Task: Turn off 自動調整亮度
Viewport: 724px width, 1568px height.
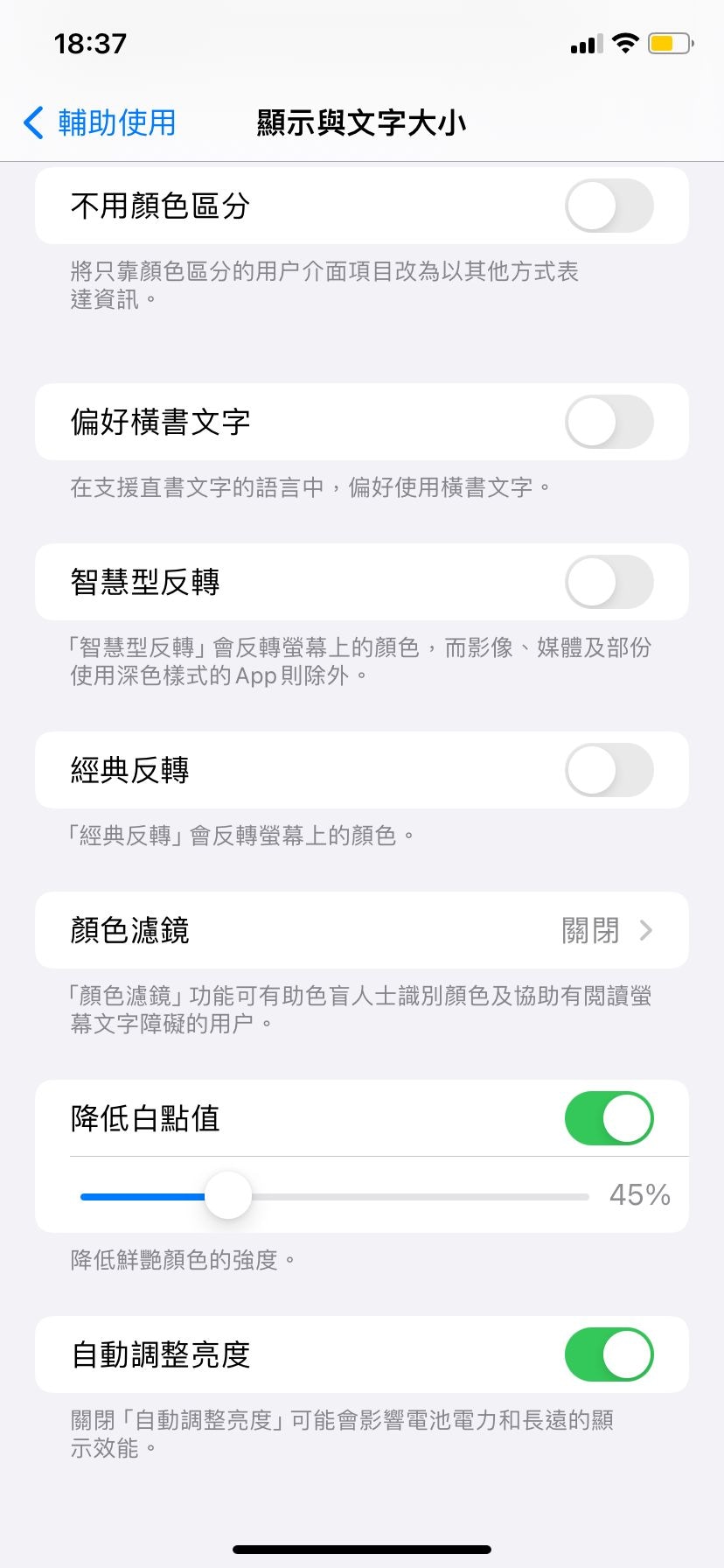Action: [x=609, y=1354]
